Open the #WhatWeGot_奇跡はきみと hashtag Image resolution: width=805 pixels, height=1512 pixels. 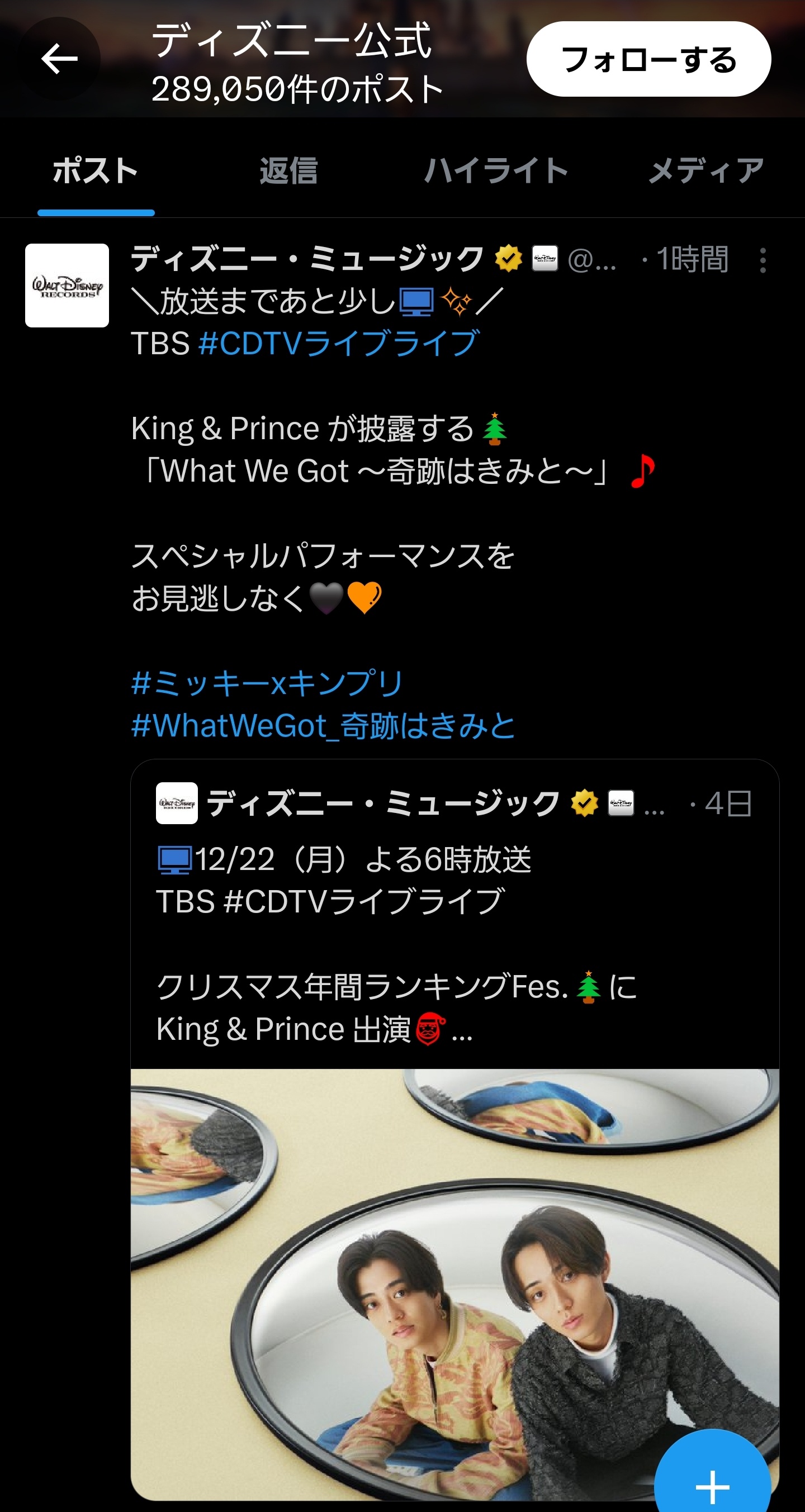[323, 726]
